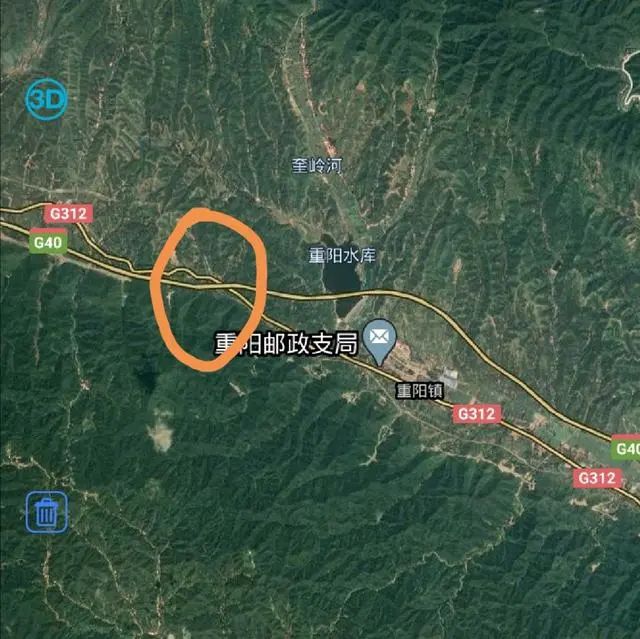The width and height of the screenshot is (640, 639).
Task: Tap the trash icon to delete the drawing
Action: [x=46, y=512]
